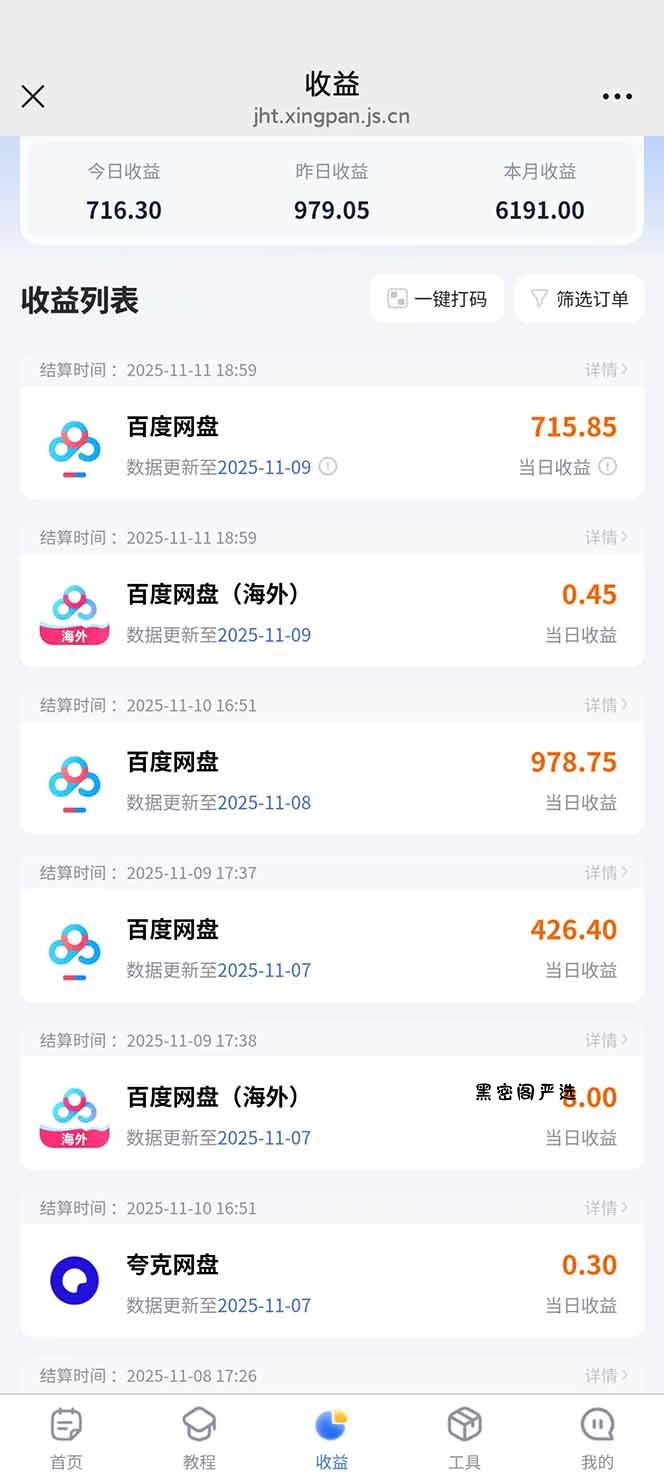Tap info icon next to 2025-11-09 update date
This screenshot has height=1476, width=664.
coord(328,467)
